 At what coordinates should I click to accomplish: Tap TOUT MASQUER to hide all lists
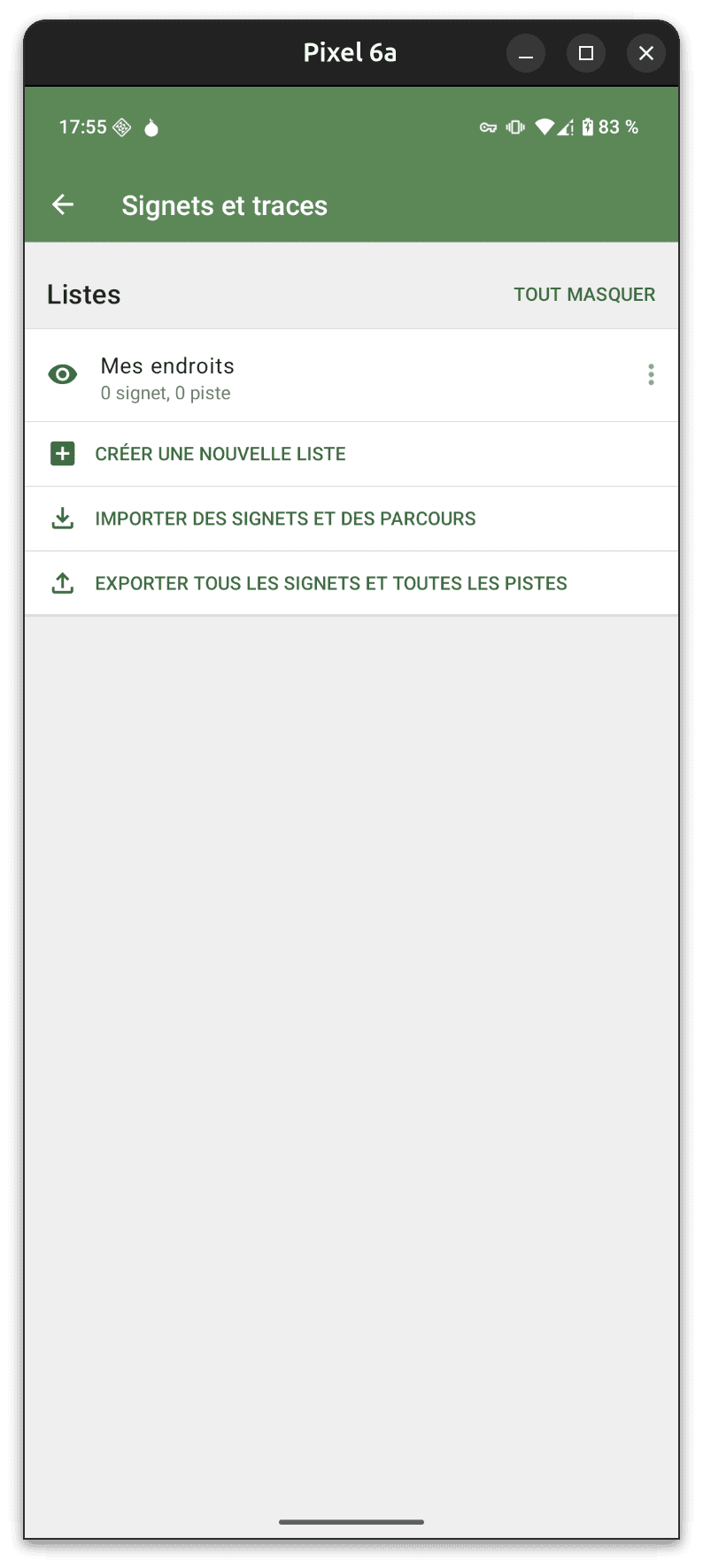point(584,295)
